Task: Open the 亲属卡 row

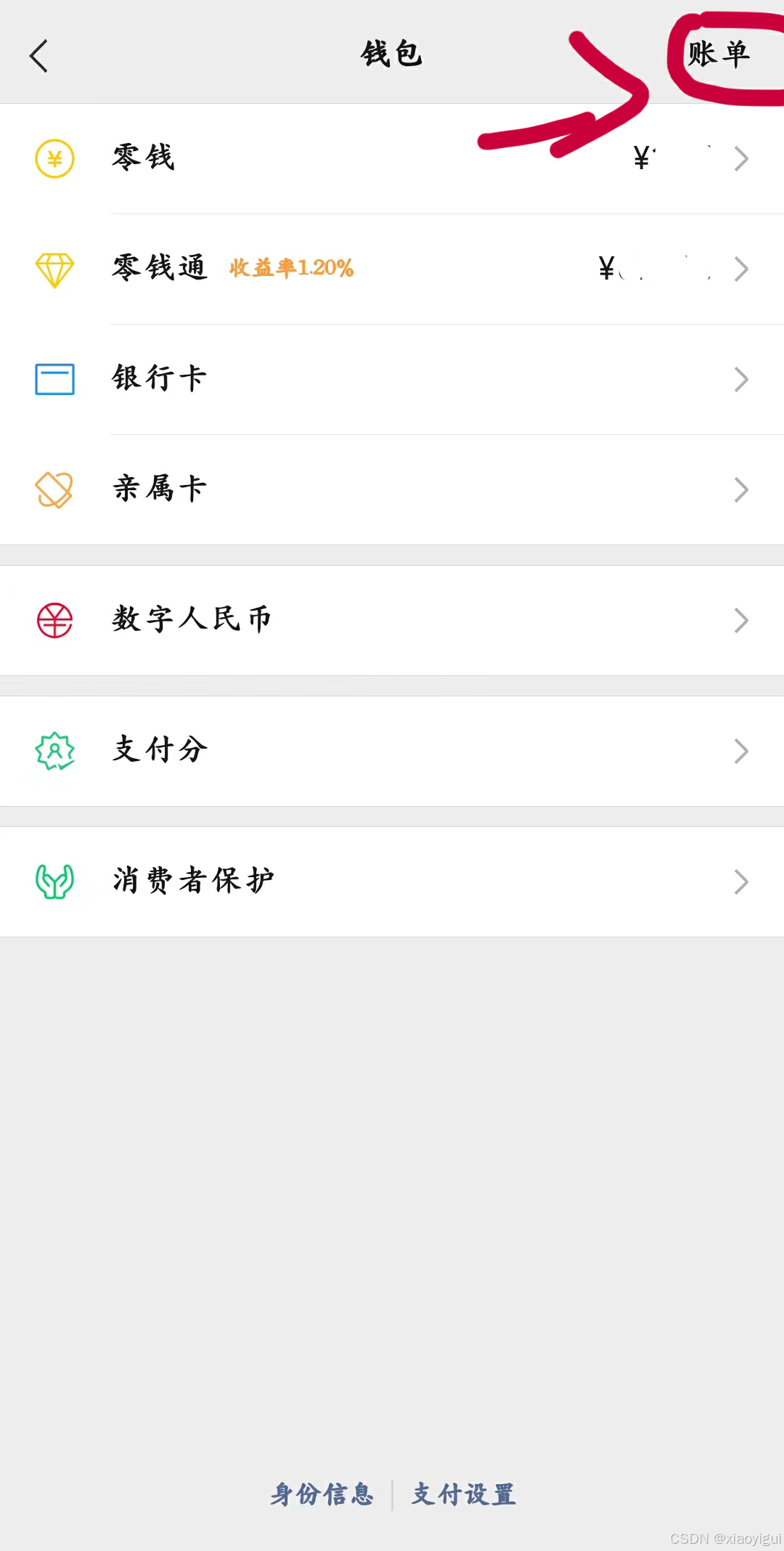Action: pyautogui.click(x=392, y=489)
